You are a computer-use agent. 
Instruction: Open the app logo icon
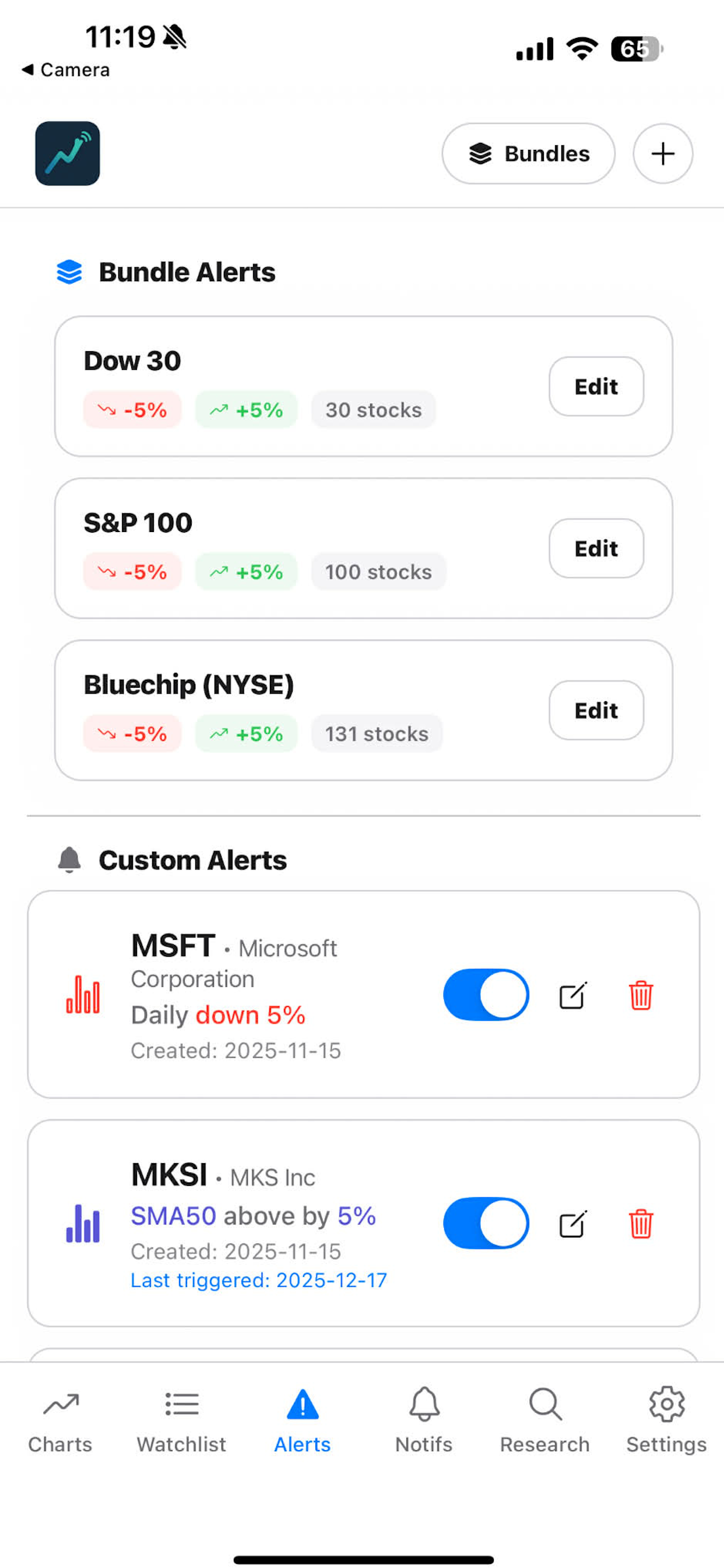pos(67,153)
